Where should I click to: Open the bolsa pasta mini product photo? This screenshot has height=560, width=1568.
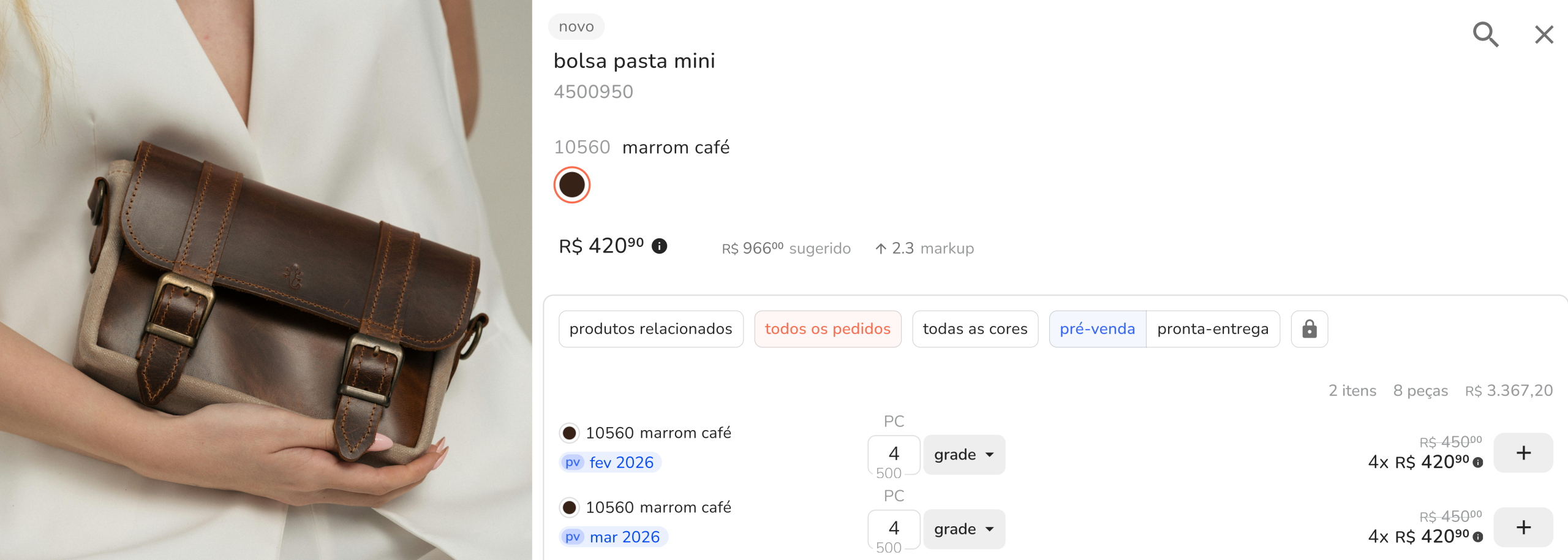tap(266, 280)
